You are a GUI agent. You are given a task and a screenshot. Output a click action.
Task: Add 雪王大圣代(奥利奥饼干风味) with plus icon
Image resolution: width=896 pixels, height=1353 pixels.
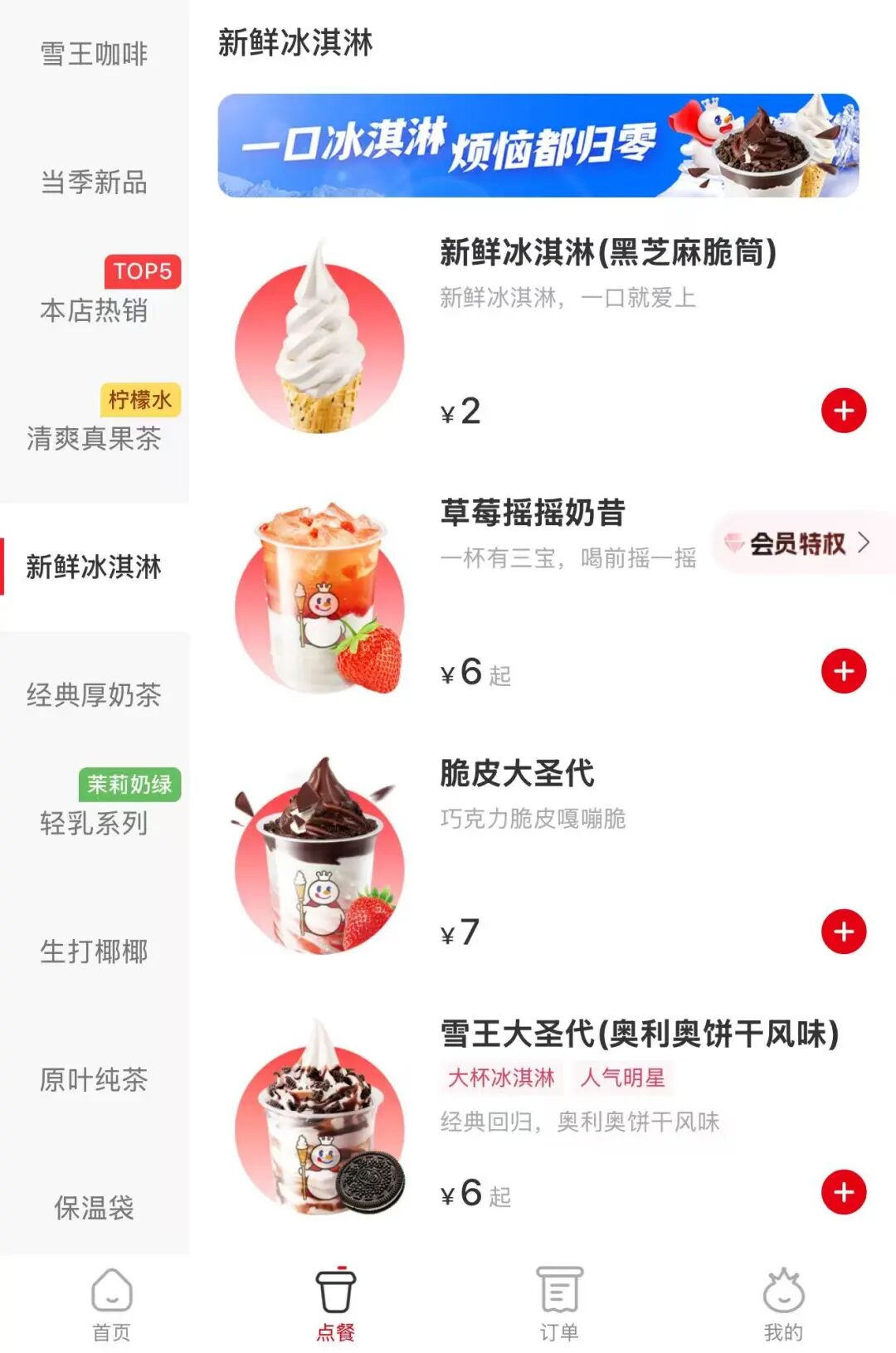coord(845,1190)
